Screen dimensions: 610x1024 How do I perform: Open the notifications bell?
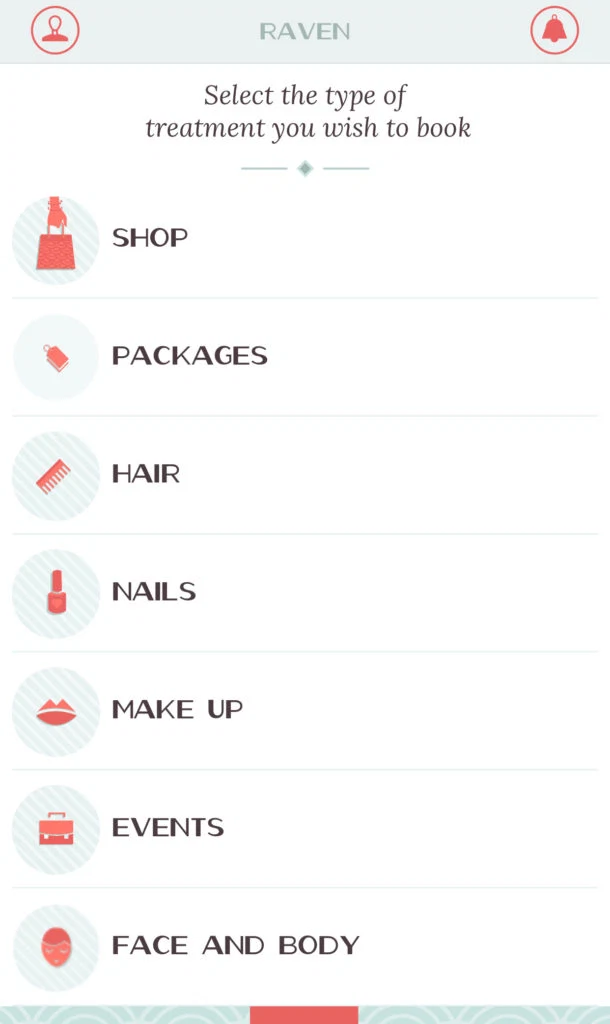point(554,30)
